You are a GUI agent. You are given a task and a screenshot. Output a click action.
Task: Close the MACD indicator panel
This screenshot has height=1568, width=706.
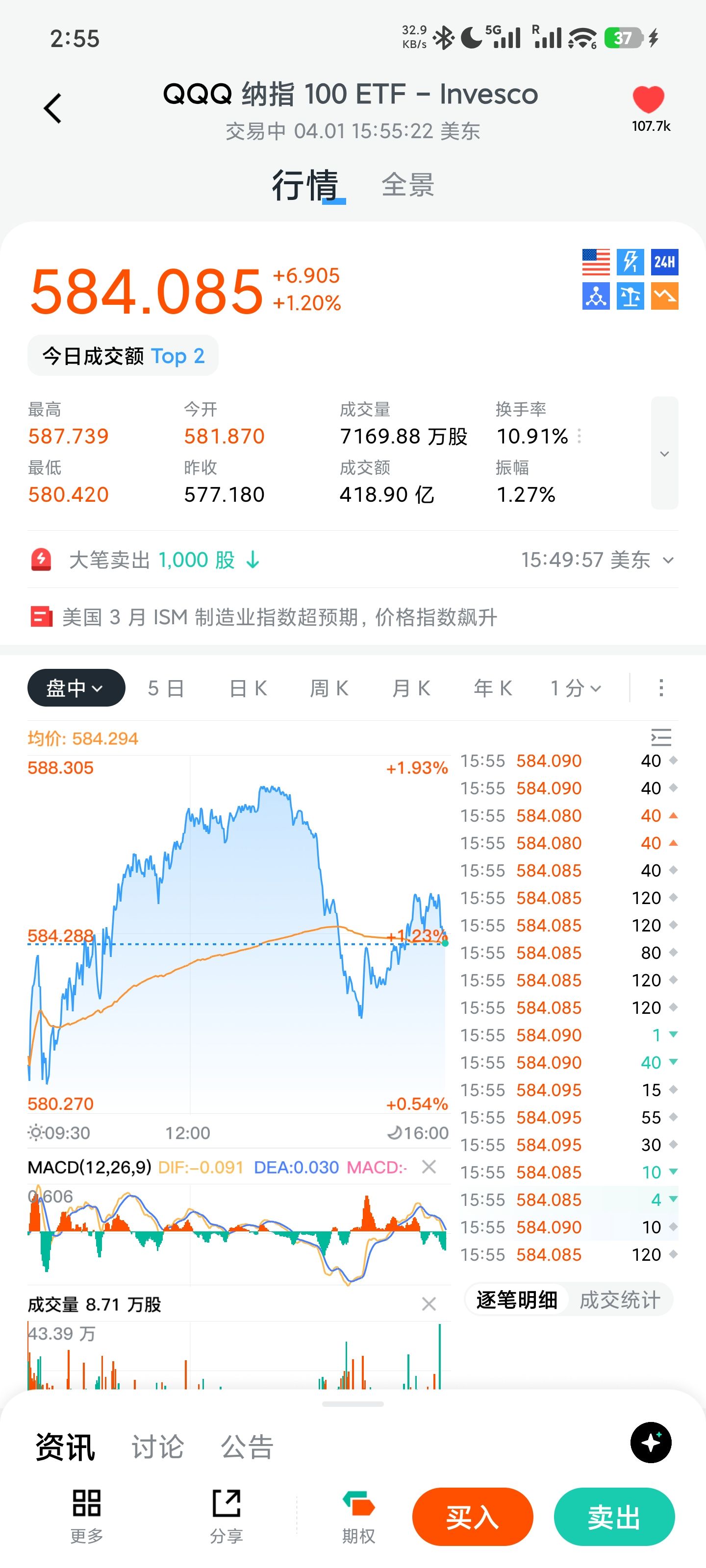429,1167
